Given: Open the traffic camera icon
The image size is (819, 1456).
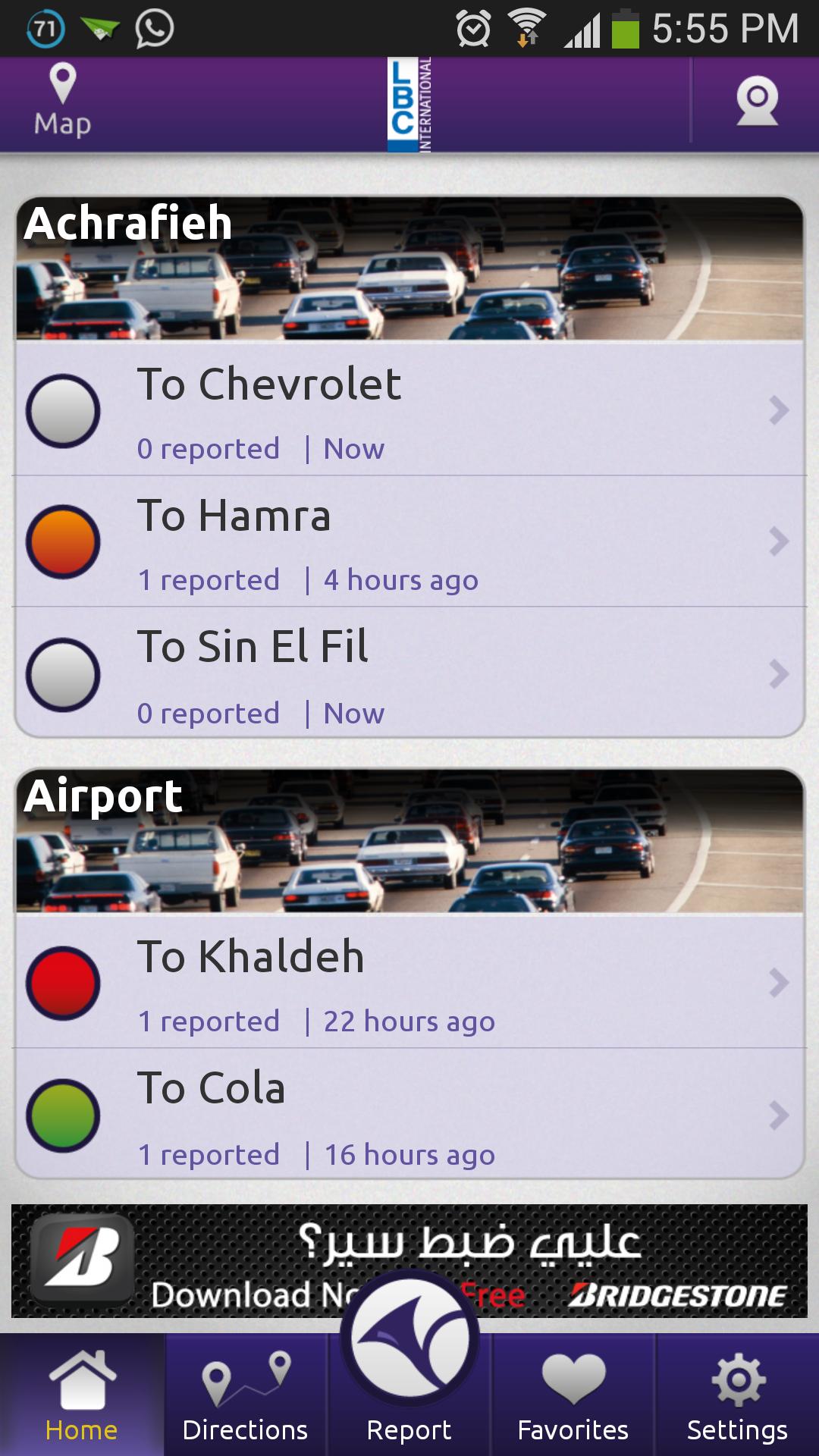Looking at the screenshot, I should click(756, 102).
